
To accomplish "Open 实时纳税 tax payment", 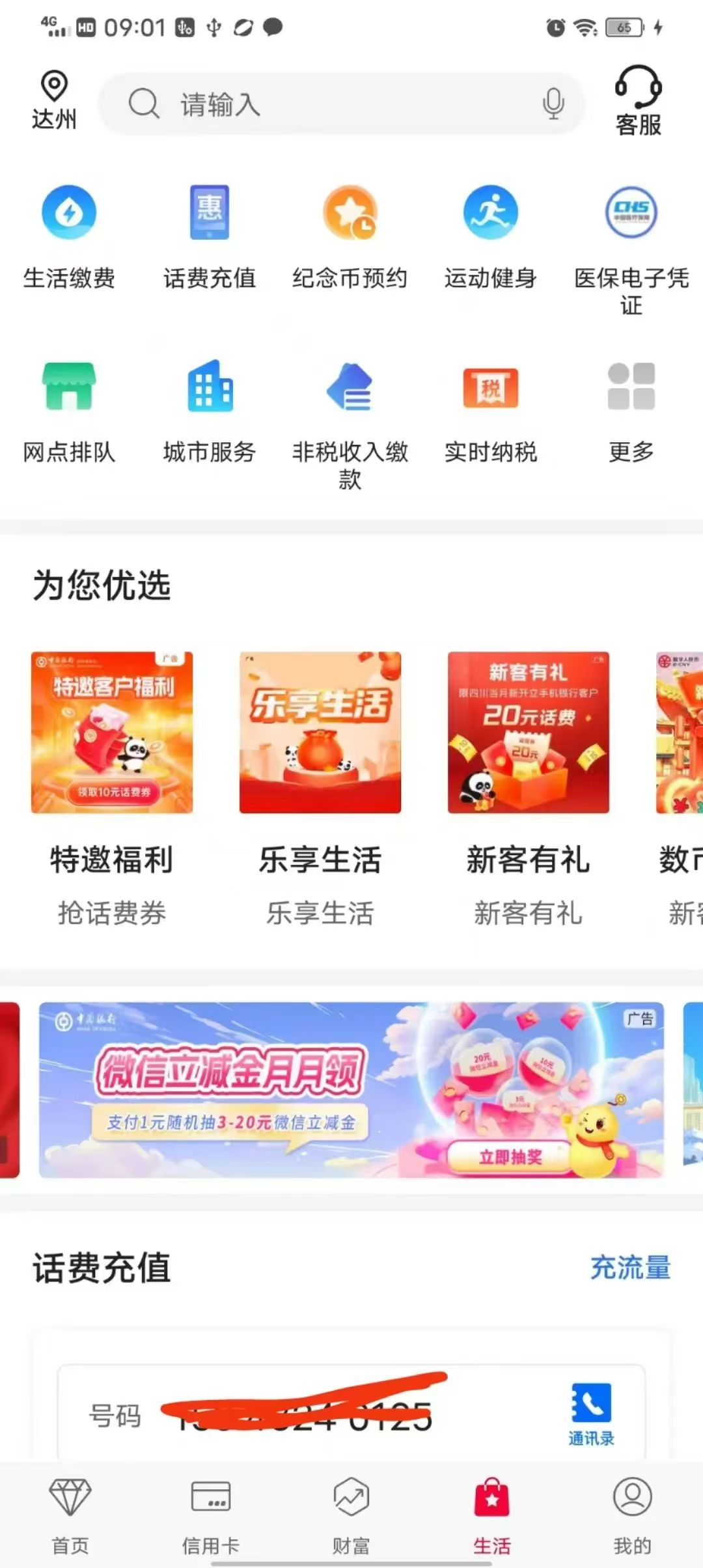I will point(491,412).
